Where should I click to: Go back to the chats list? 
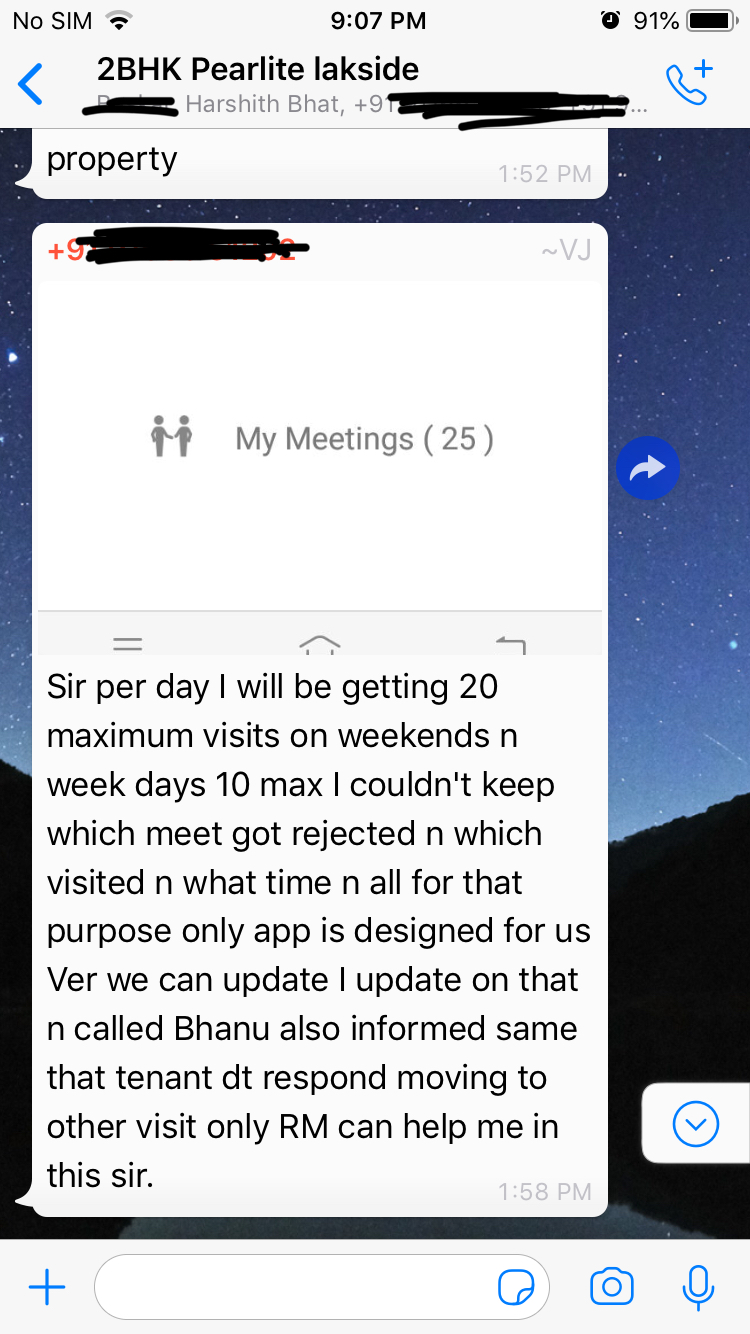pyautogui.click(x=32, y=84)
